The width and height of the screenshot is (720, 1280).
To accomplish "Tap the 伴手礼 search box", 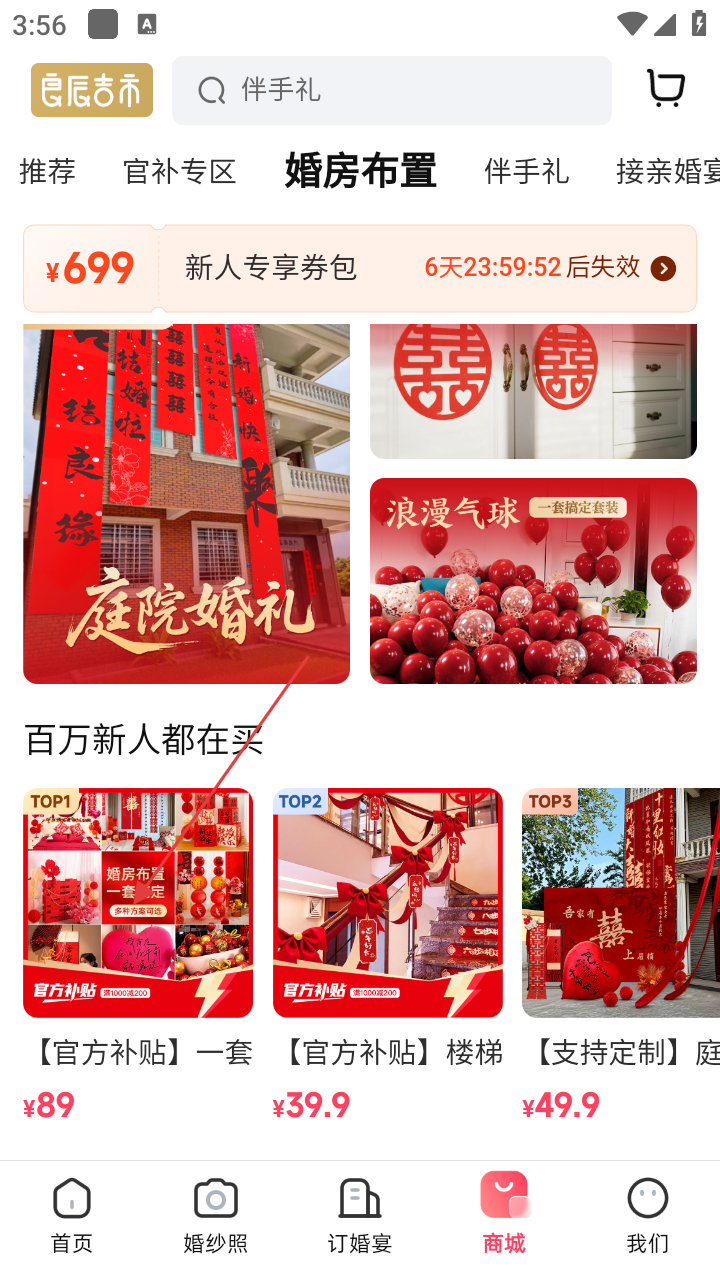I will click(x=391, y=90).
